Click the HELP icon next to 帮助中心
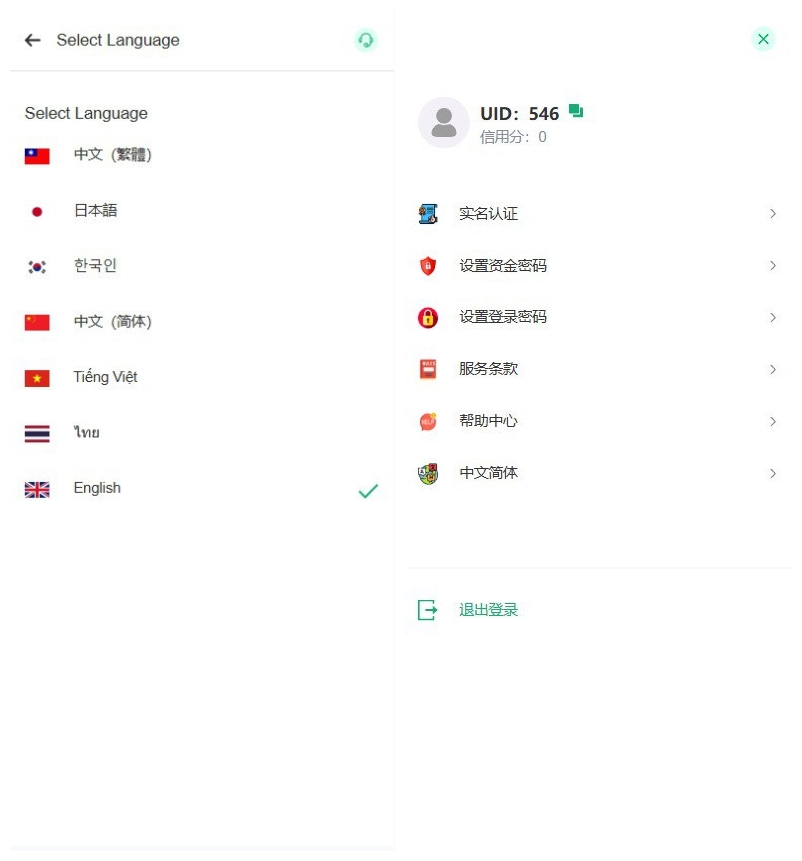 (428, 421)
